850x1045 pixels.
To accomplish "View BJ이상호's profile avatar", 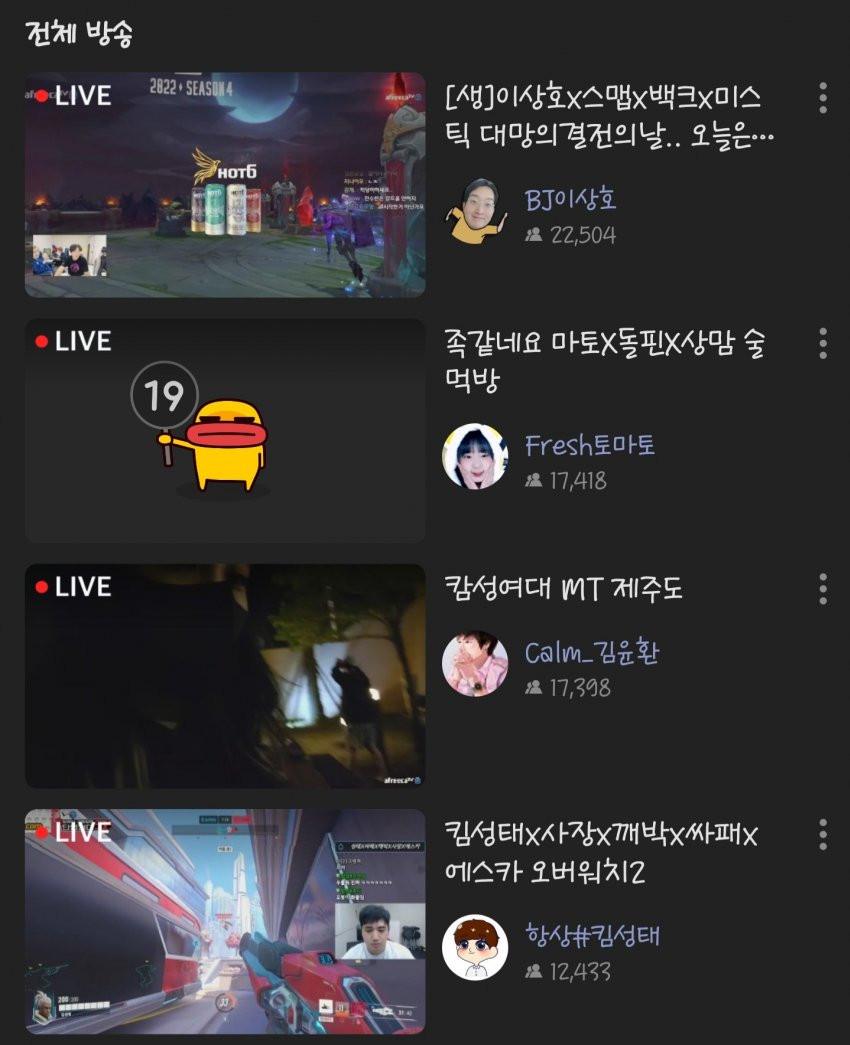I will (475, 212).
